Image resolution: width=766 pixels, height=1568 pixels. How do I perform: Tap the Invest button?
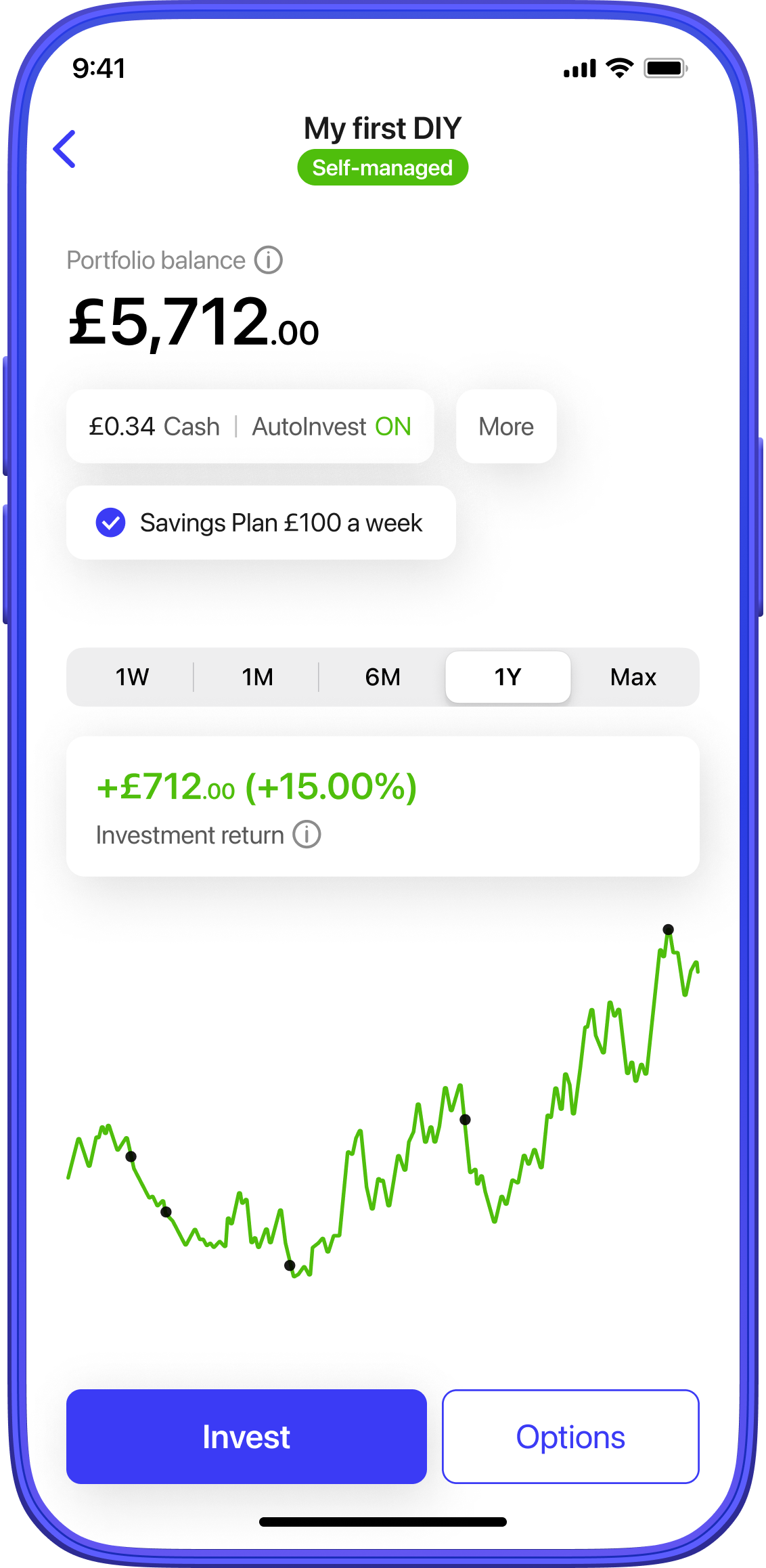[x=246, y=1437]
